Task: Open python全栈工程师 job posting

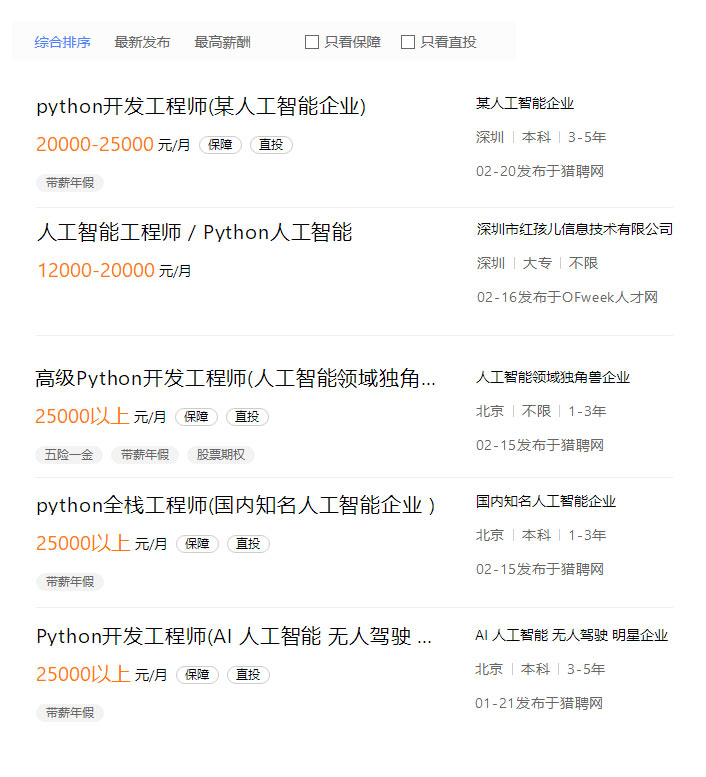Action: point(236,505)
